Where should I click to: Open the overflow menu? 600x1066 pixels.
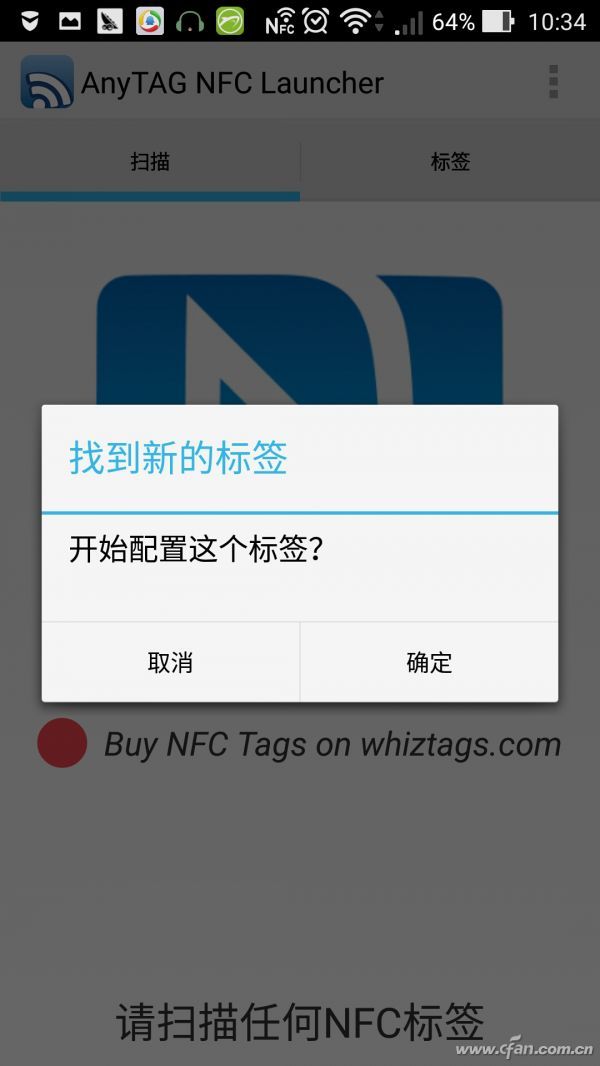pyautogui.click(x=553, y=82)
